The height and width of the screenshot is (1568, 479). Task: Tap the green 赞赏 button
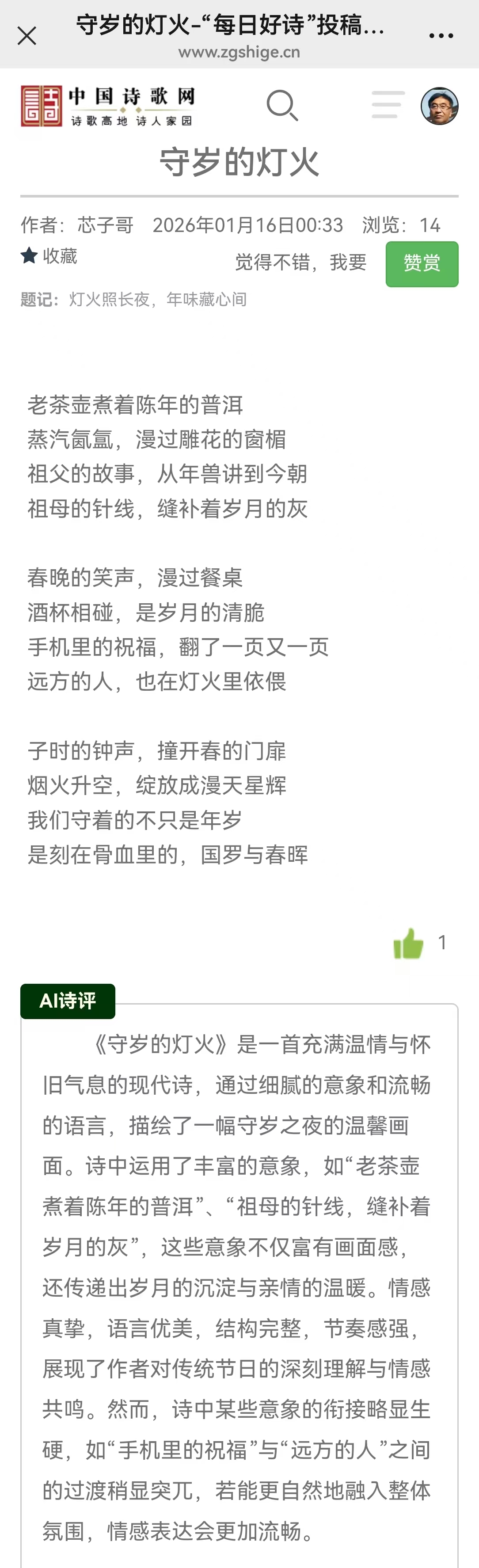422,263
